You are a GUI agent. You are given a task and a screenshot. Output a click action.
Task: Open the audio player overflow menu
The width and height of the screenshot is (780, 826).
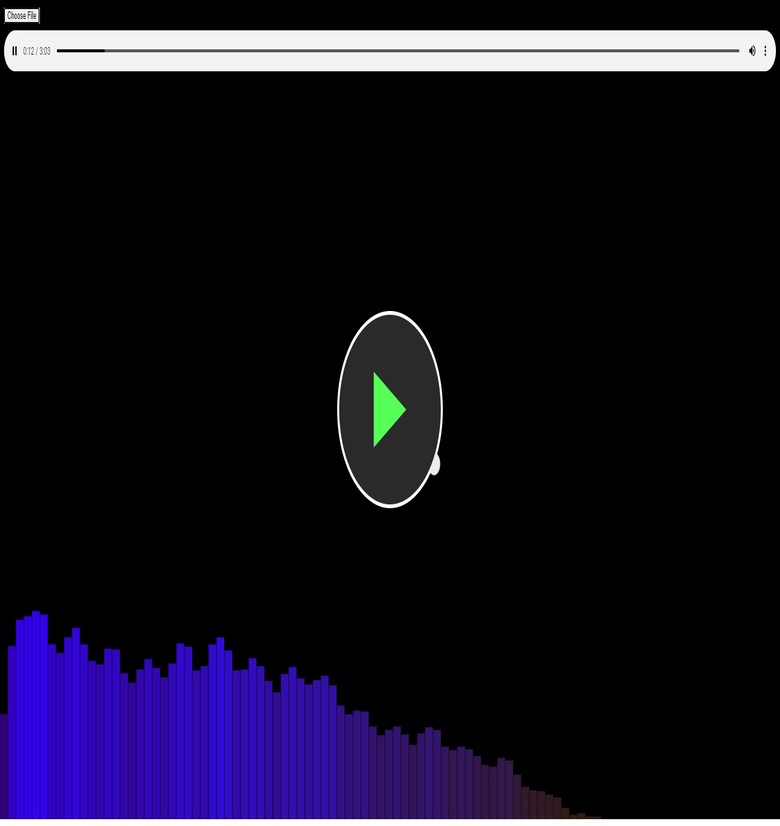(x=766, y=51)
